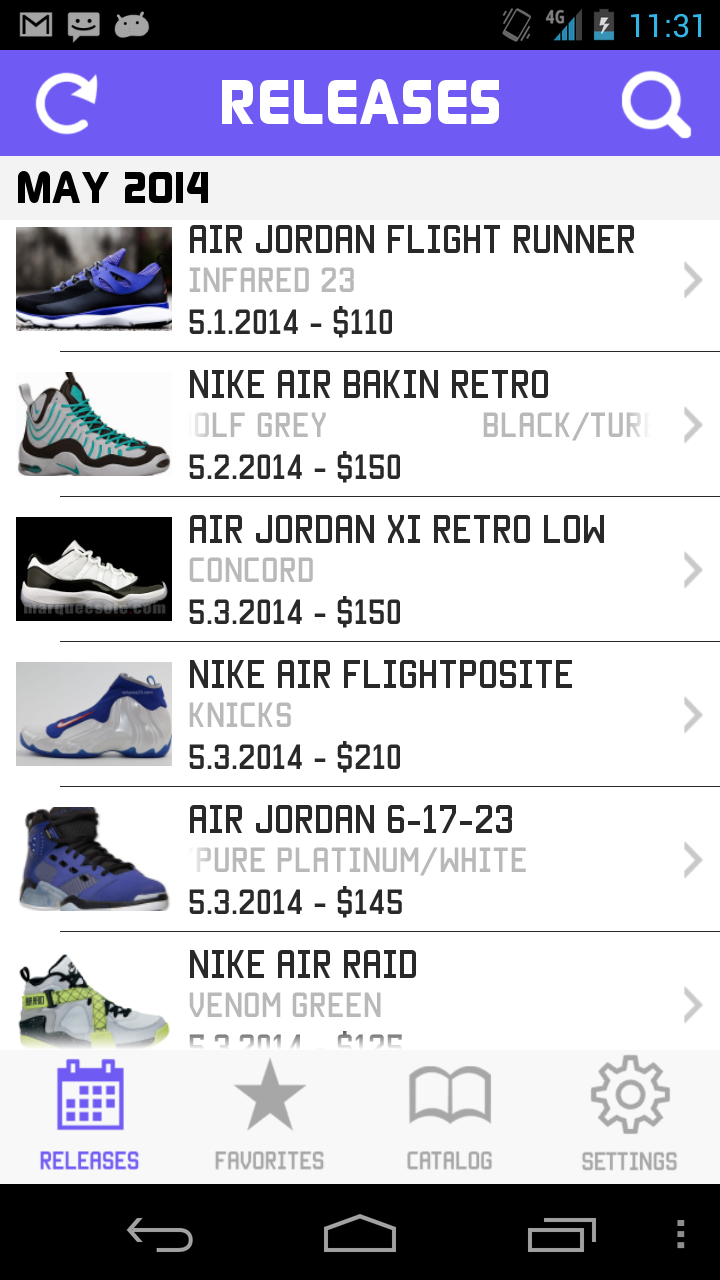
Task: Open search from the top bar
Action: click(654, 101)
